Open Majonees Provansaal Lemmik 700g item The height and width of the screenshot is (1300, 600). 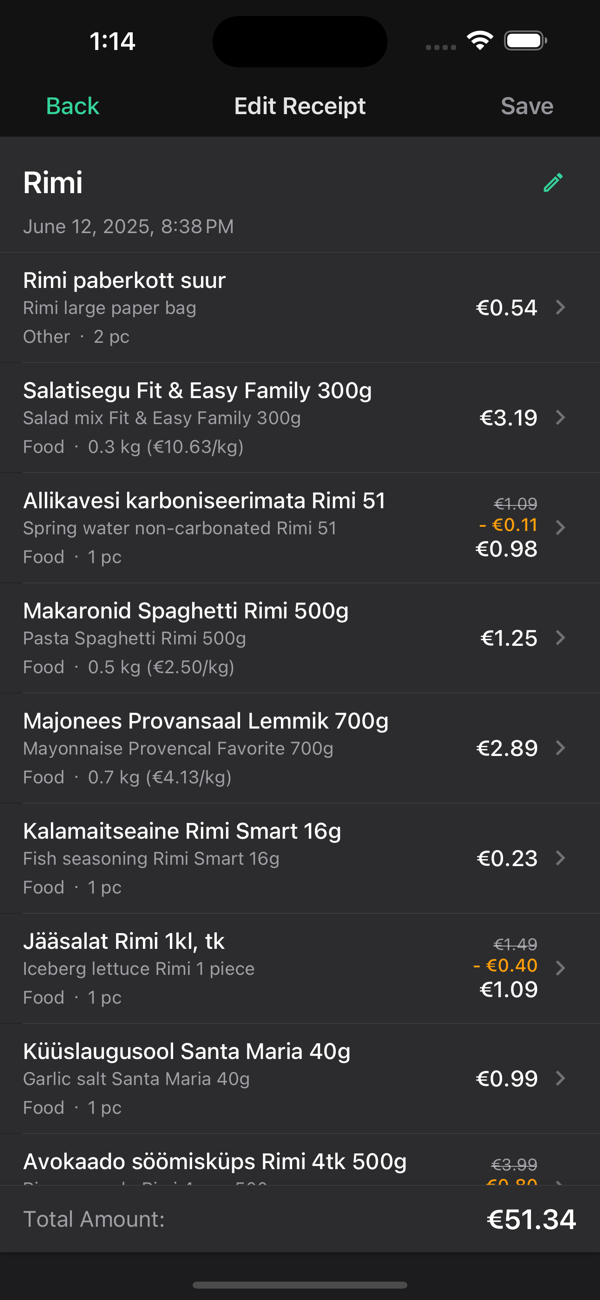click(300, 748)
